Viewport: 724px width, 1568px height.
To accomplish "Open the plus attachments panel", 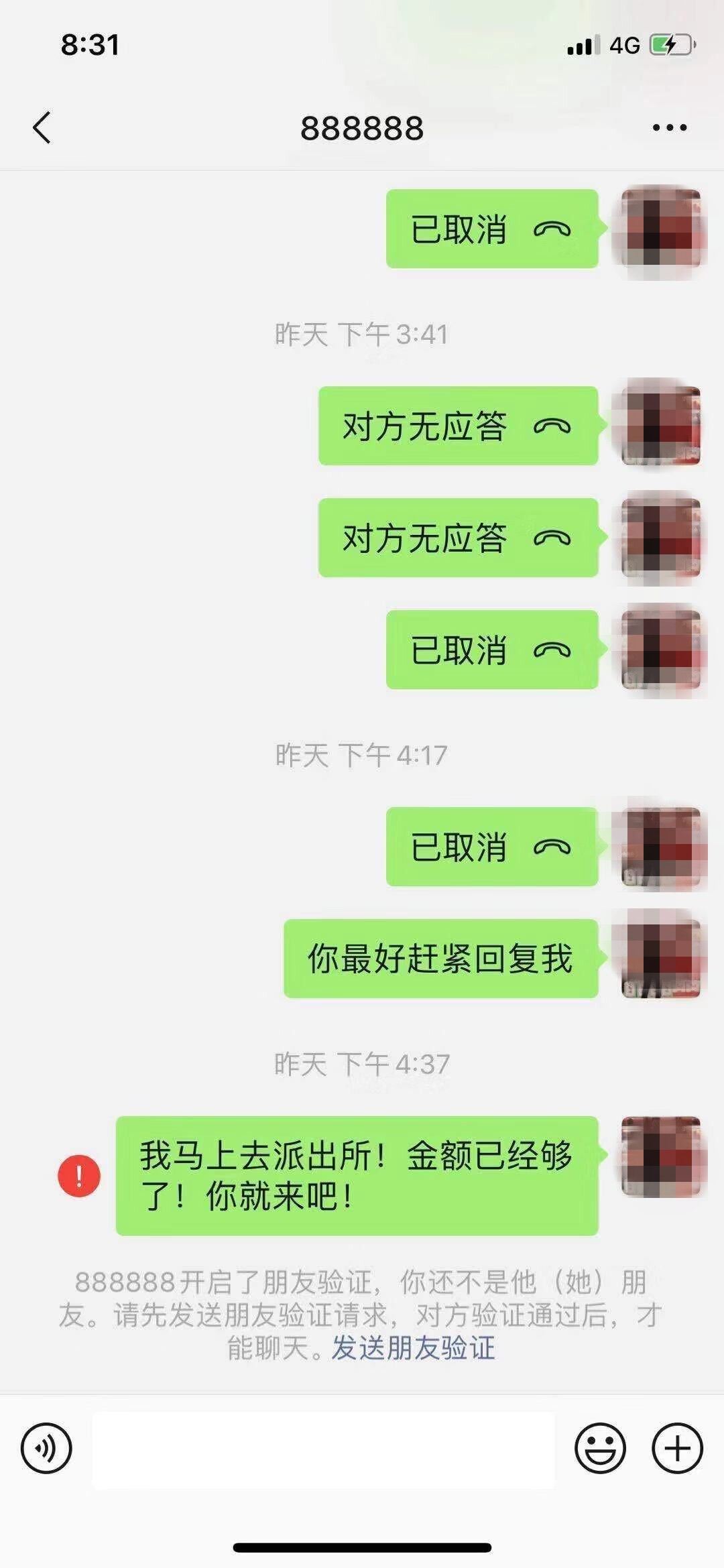I will [677, 1448].
